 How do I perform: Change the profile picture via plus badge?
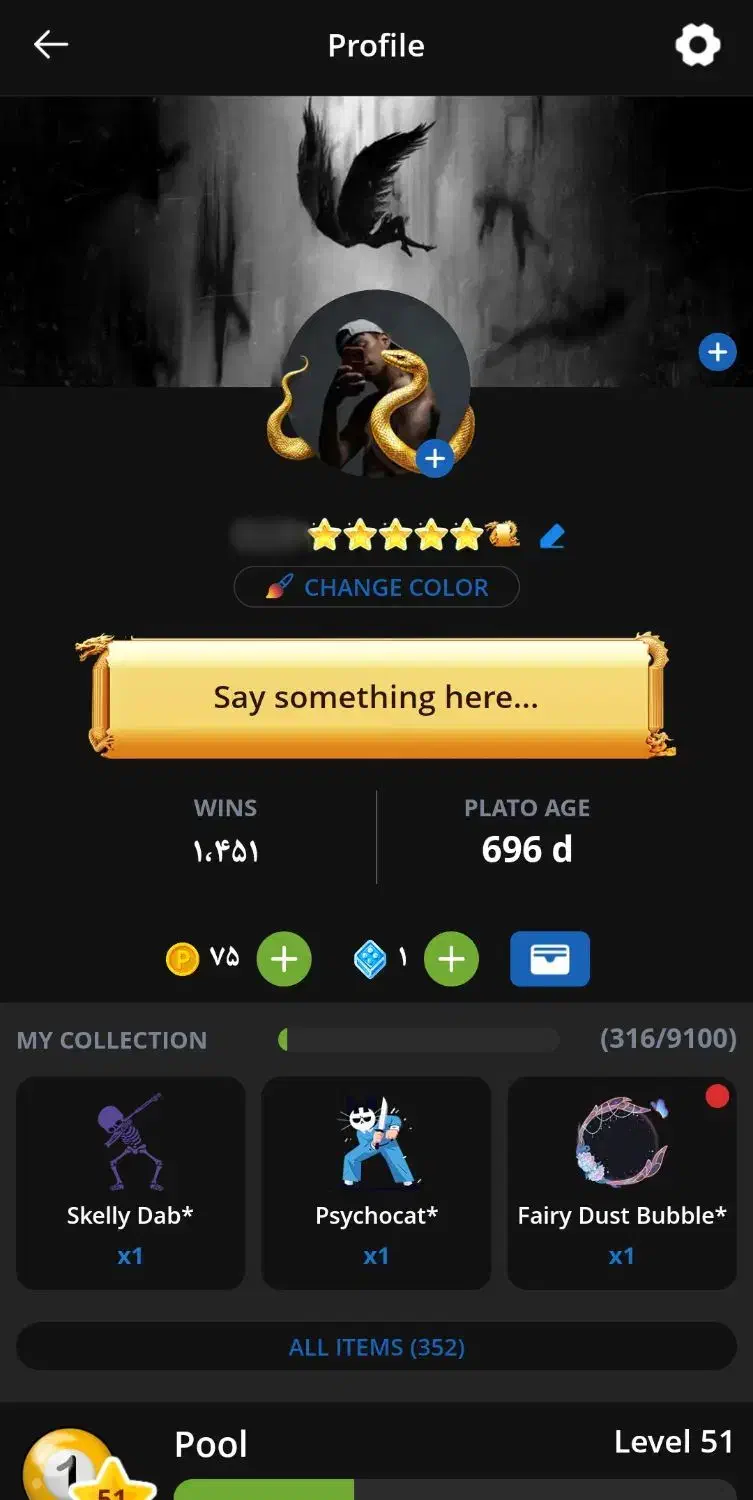[x=434, y=459]
